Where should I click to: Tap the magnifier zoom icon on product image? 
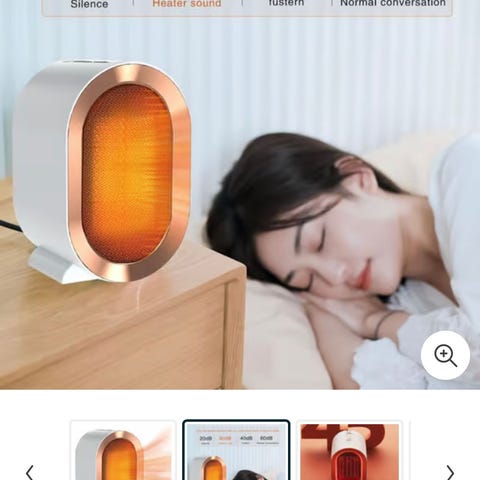(445, 355)
